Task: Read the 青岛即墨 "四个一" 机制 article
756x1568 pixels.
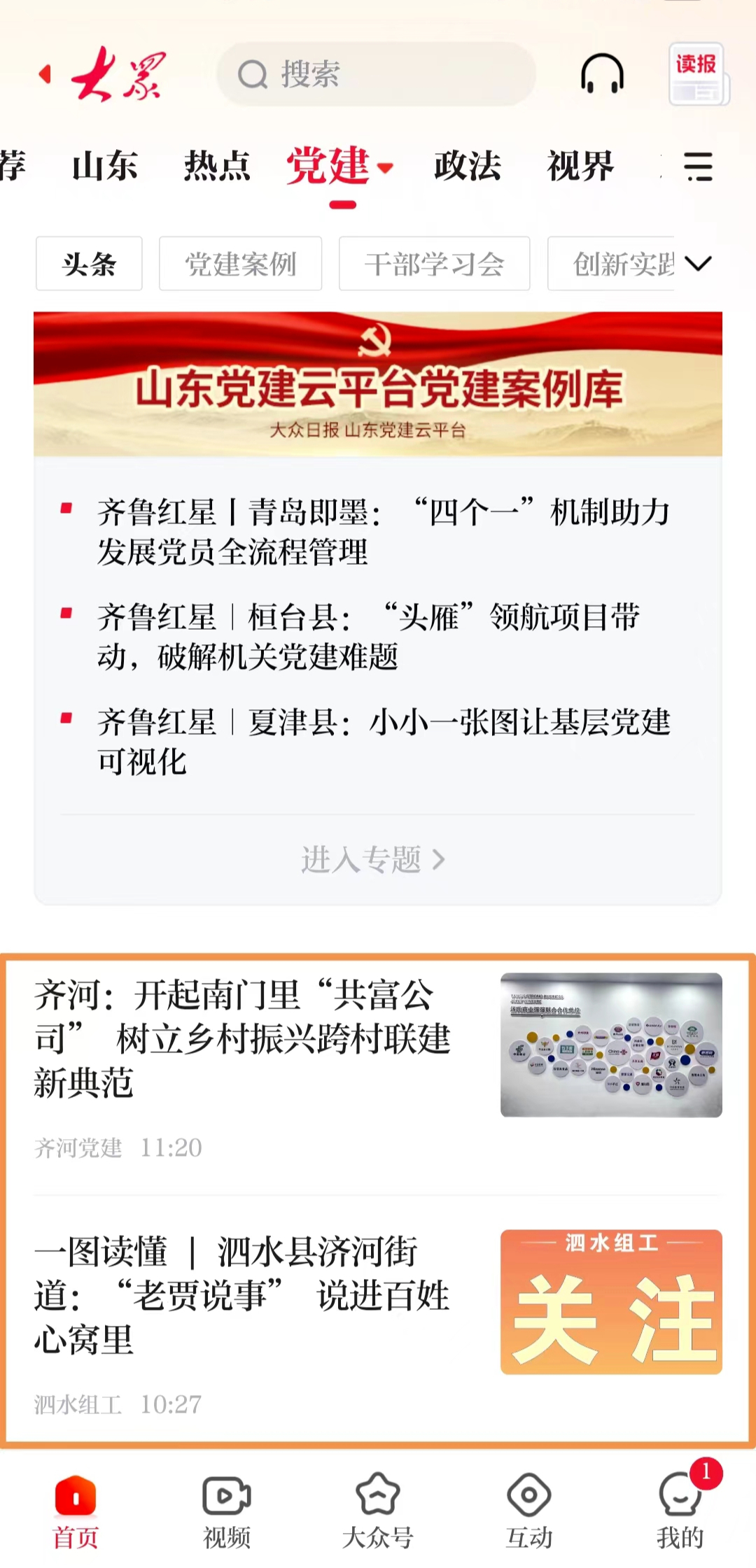Action: pyautogui.click(x=383, y=532)
